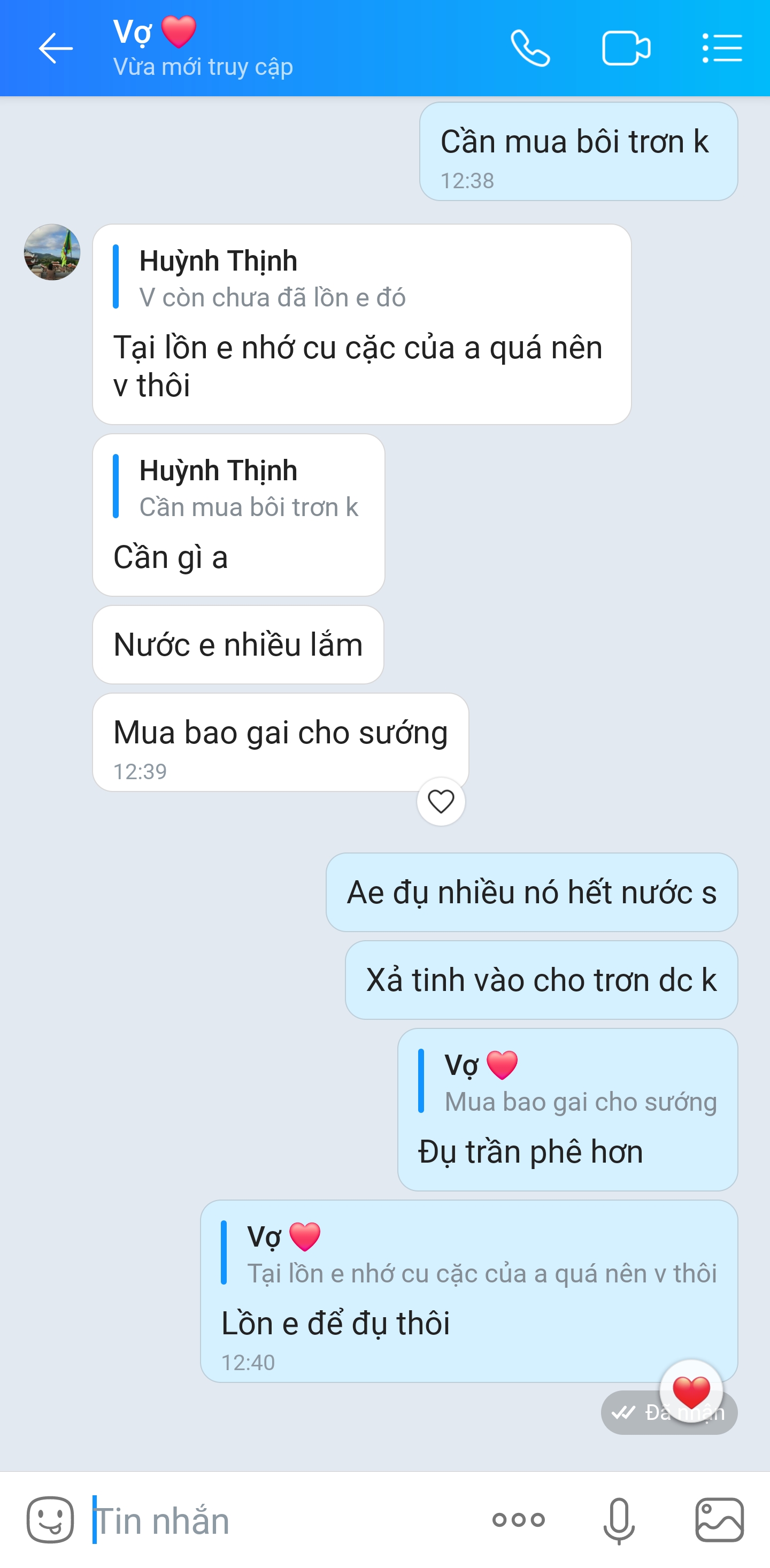Open the photo gallery picker
The image size is (770, 1568).
coord(720,1519)
